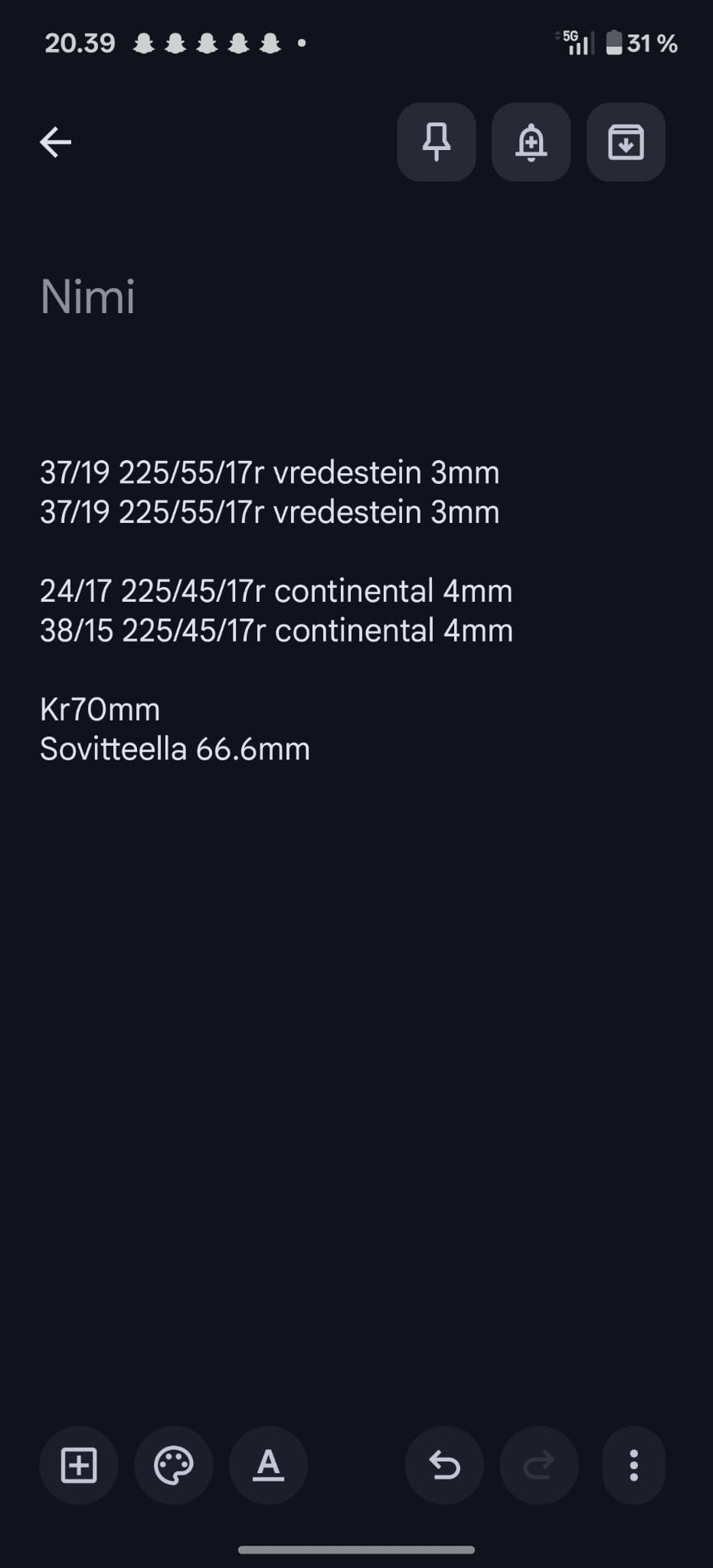Open the text formatting options
Image resolution: width=713 pixels, height=1568 pixels.
tap(268, 1465)
